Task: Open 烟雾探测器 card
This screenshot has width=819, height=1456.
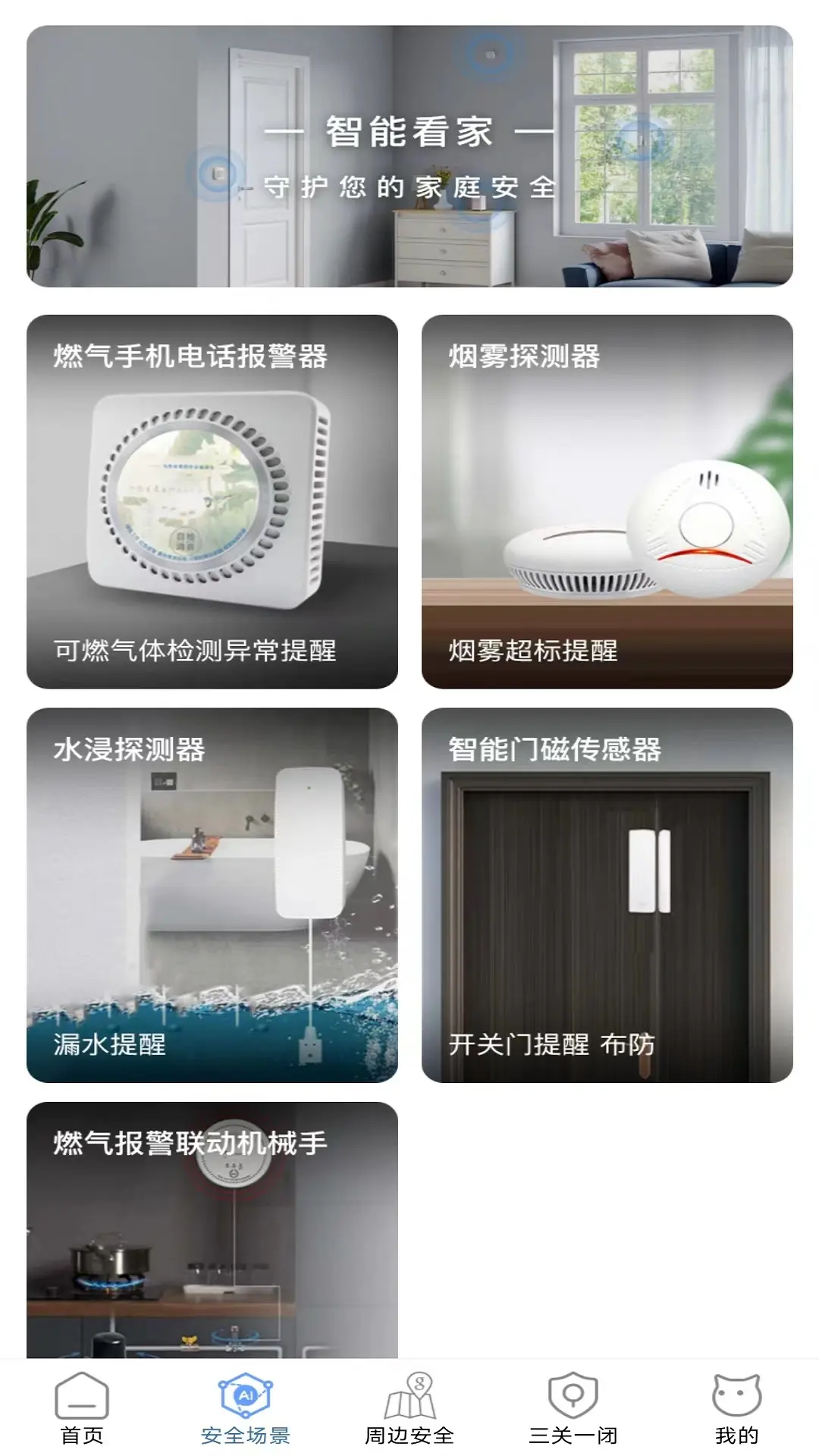Action: 607,501
